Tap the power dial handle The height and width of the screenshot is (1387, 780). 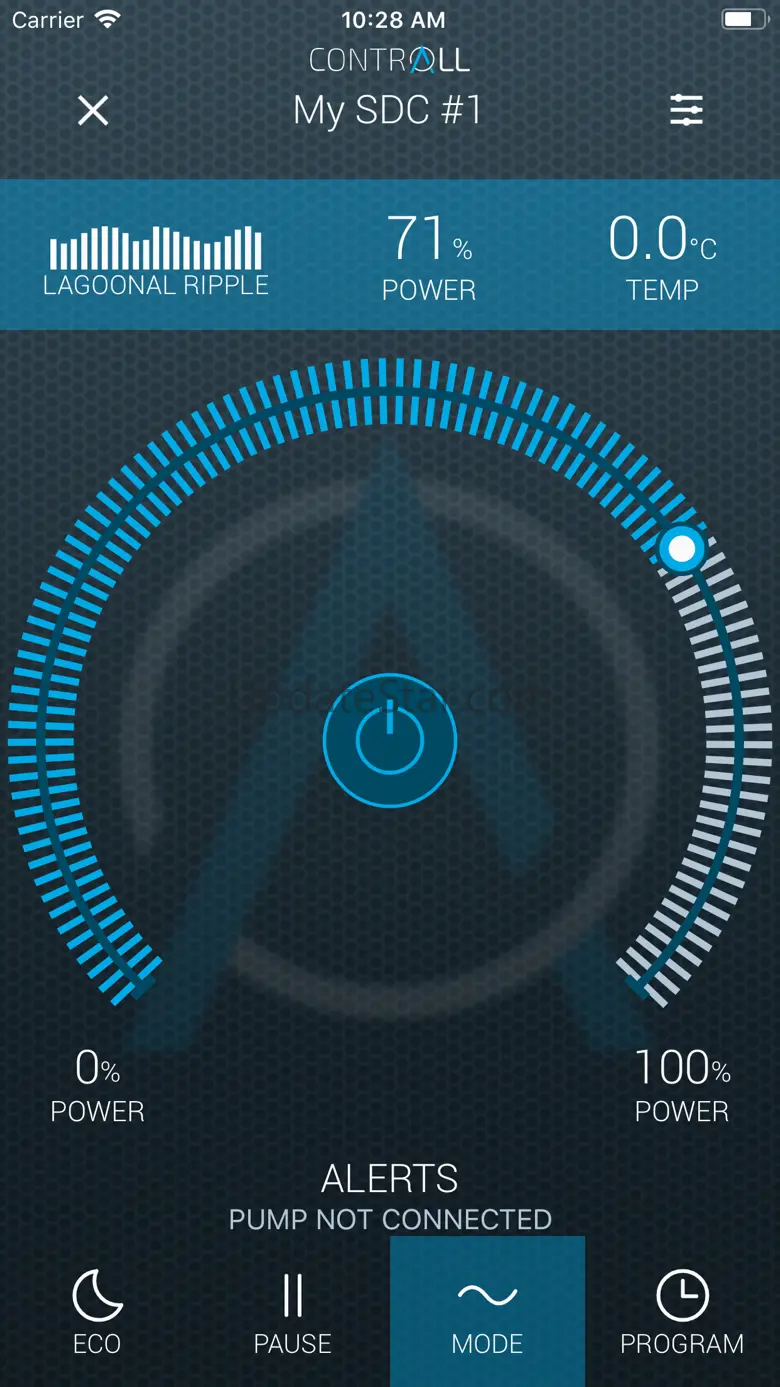[682, 549]
